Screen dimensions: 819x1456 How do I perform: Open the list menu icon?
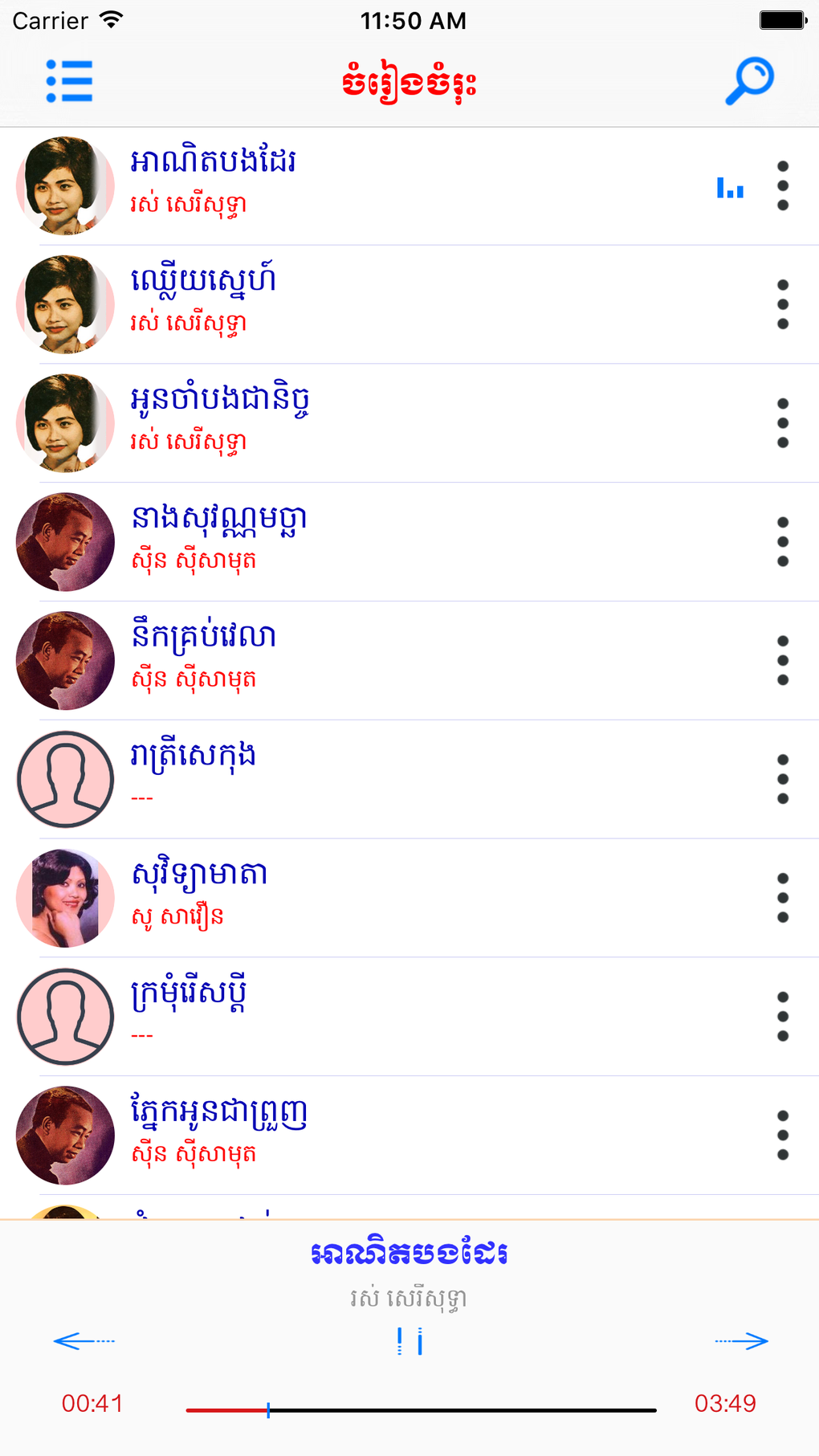click(69, 81)
